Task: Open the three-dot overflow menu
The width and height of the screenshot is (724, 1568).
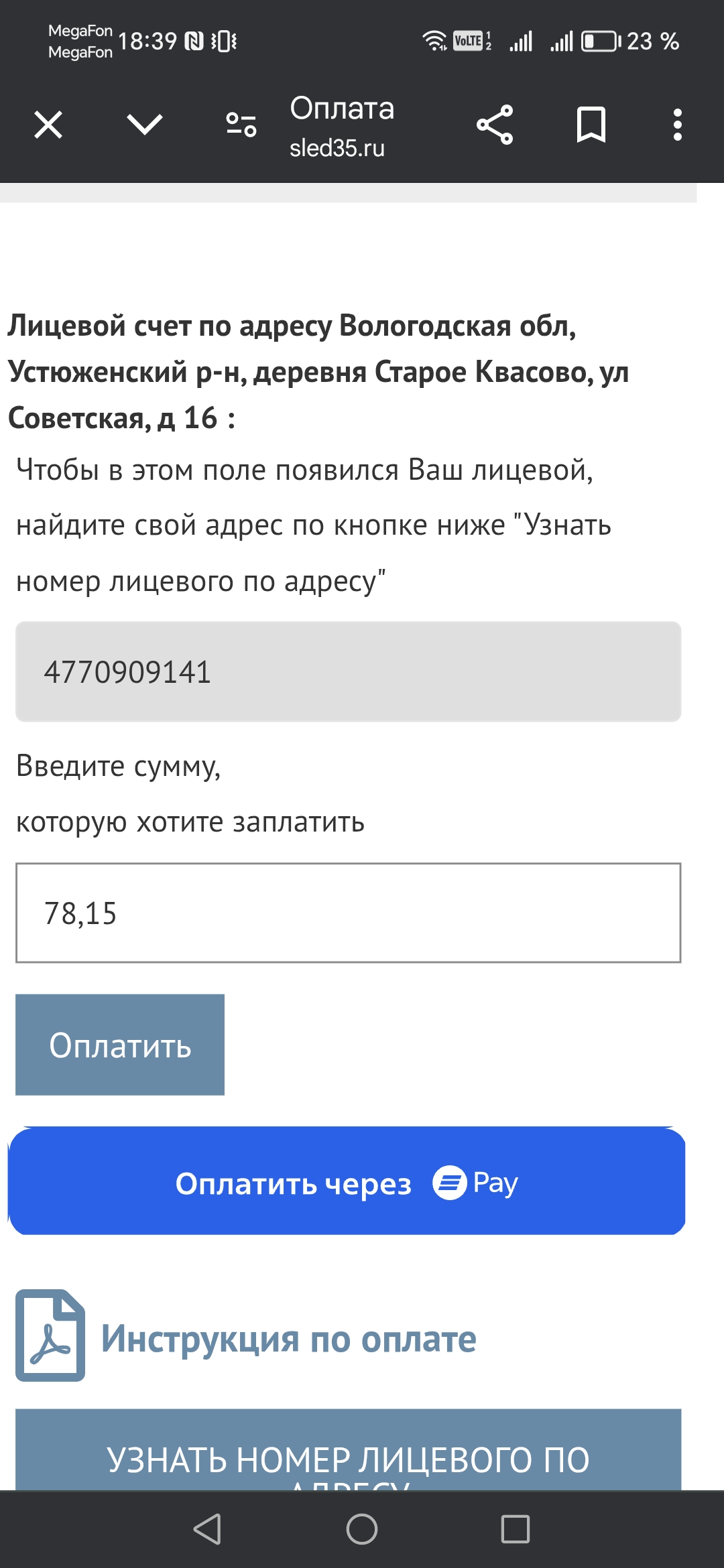Action: (678, 125)
